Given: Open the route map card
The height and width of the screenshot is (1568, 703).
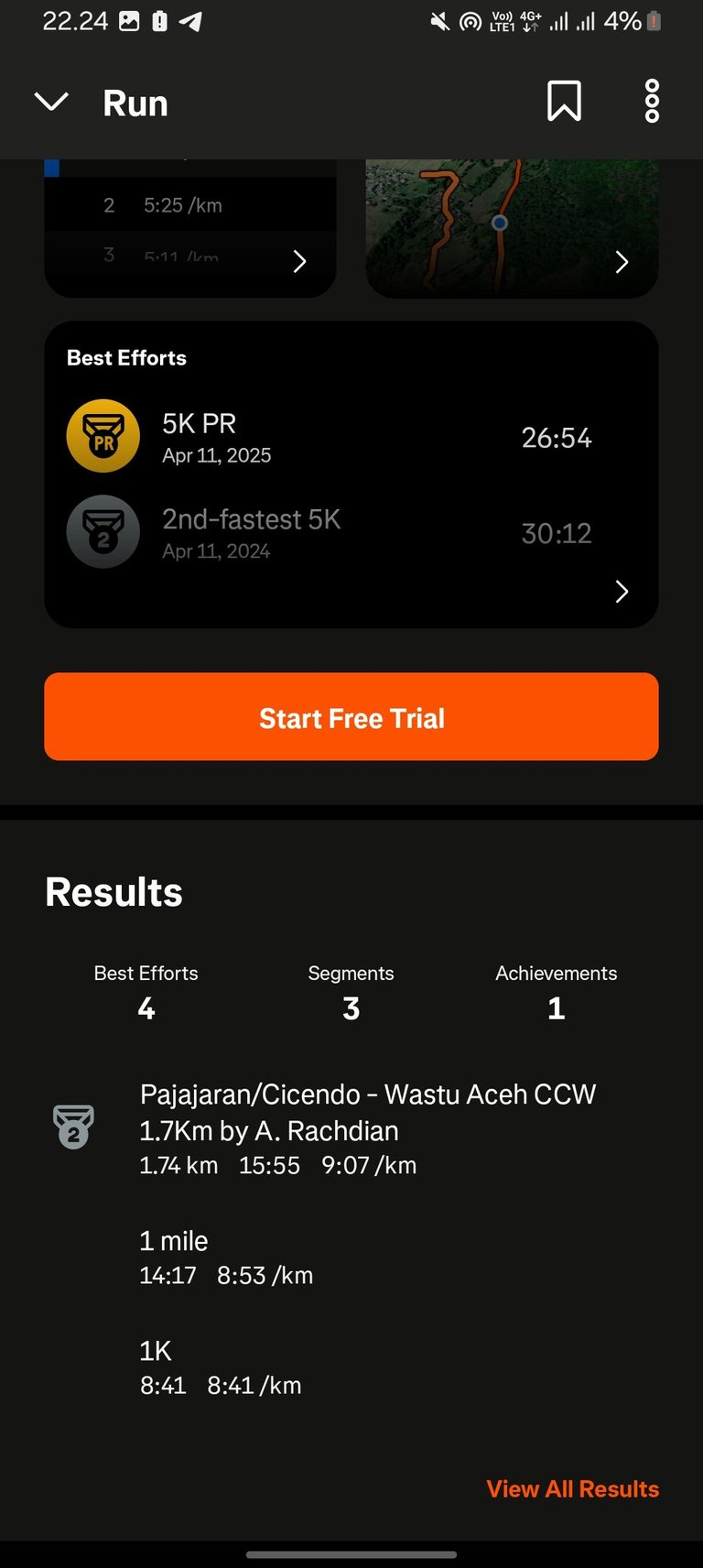Looking at the screenshot, I should coord(512,228).
